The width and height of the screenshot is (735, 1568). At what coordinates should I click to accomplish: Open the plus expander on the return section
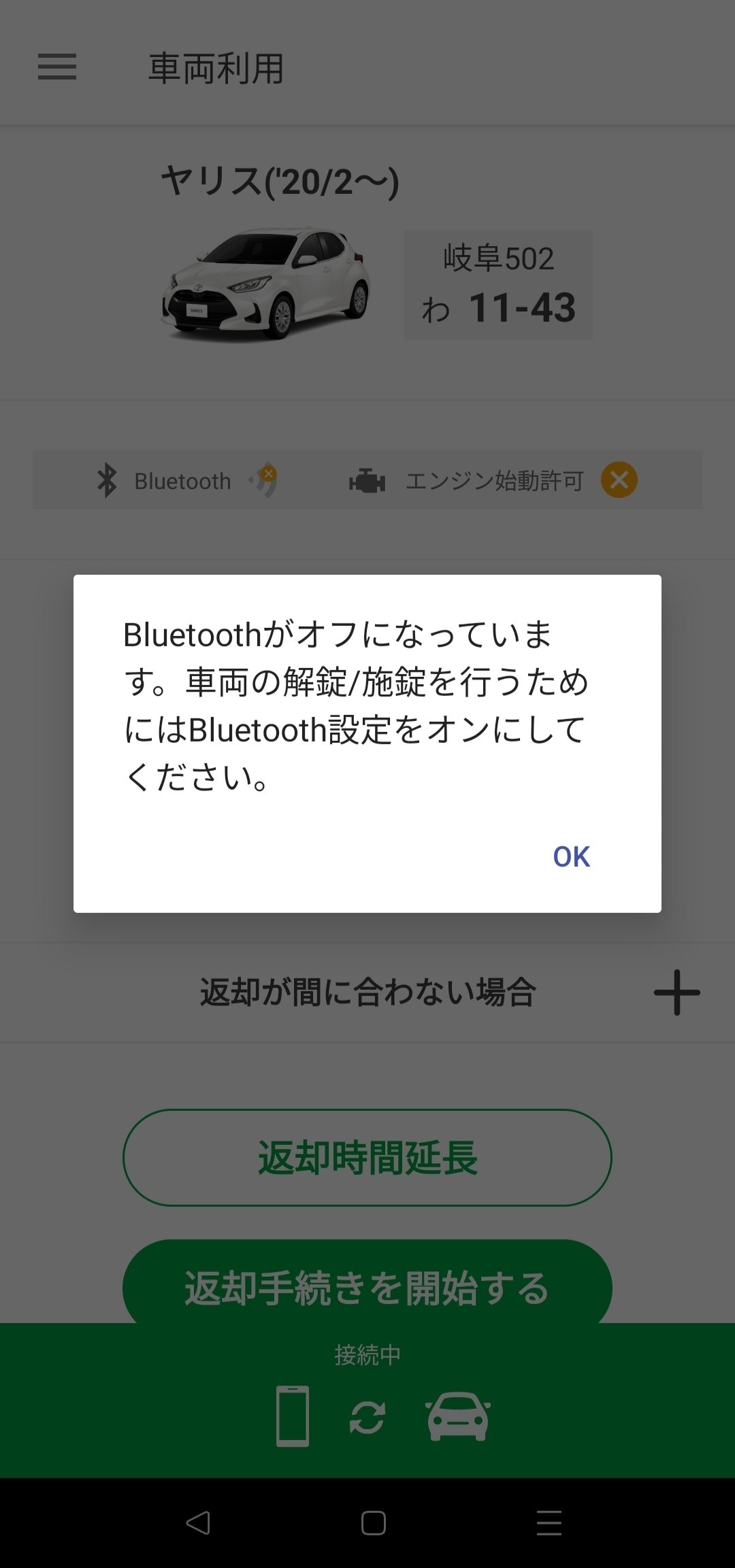pos(676,993)
